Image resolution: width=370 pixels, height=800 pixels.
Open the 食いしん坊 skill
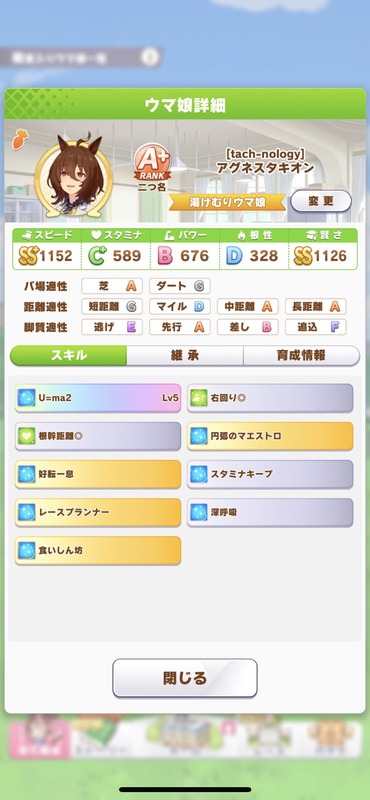[x=98, y=551]
